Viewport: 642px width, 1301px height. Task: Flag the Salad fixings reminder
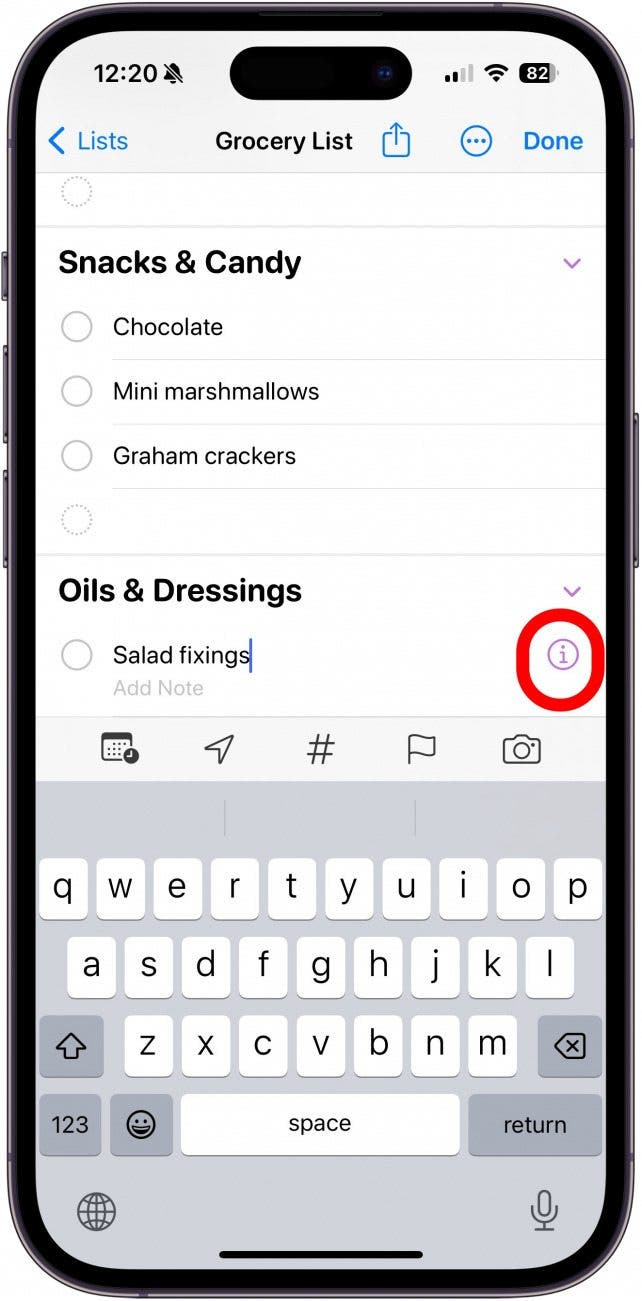421,749
